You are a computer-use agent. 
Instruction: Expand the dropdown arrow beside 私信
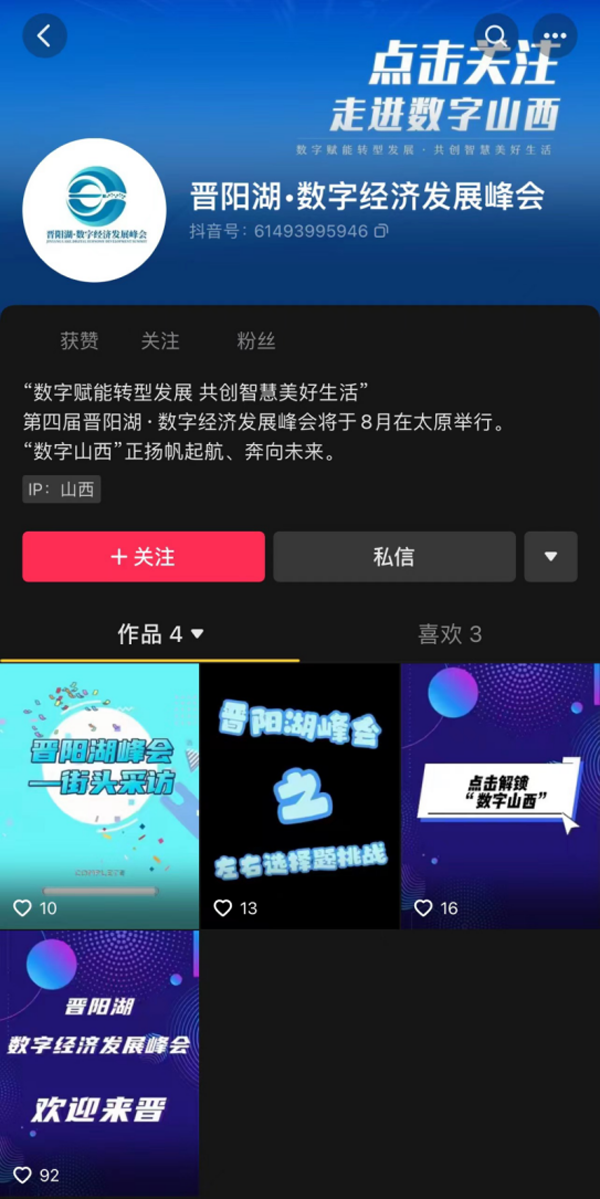pyautogui.click(x=550, y=557)
